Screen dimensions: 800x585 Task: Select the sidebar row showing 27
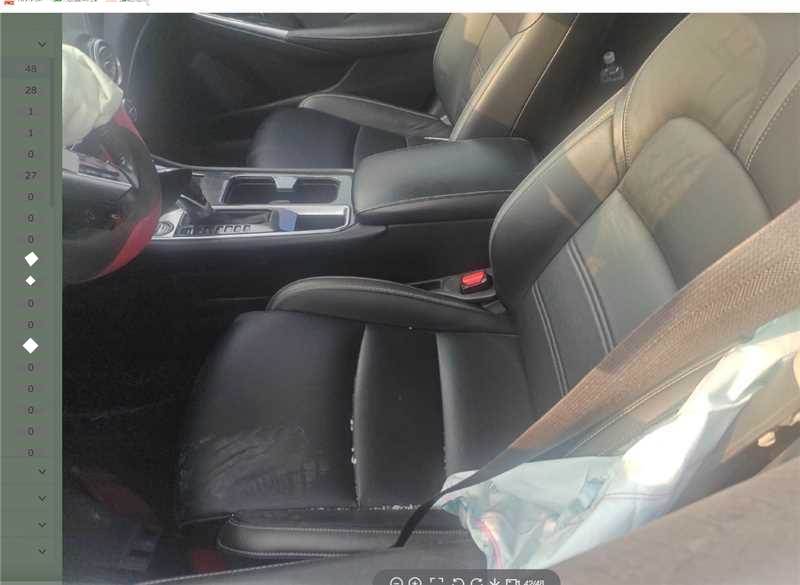(30, 175)
